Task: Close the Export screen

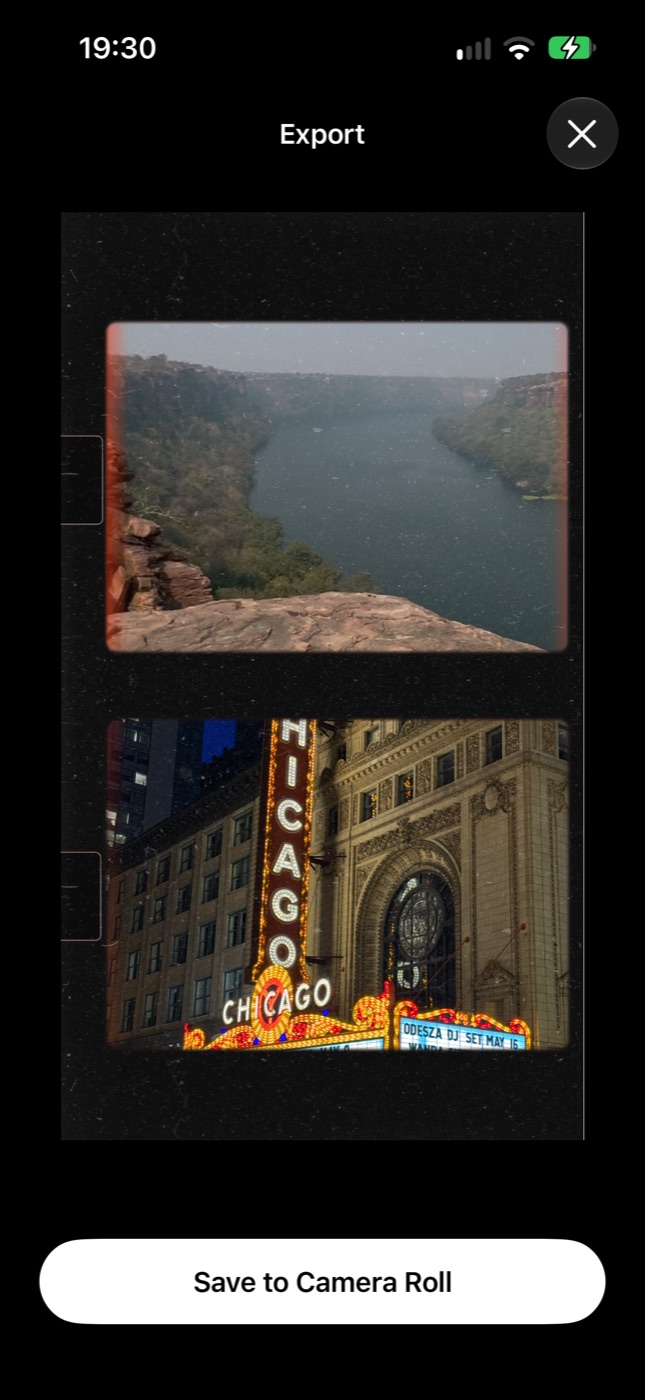Action: 582,133
